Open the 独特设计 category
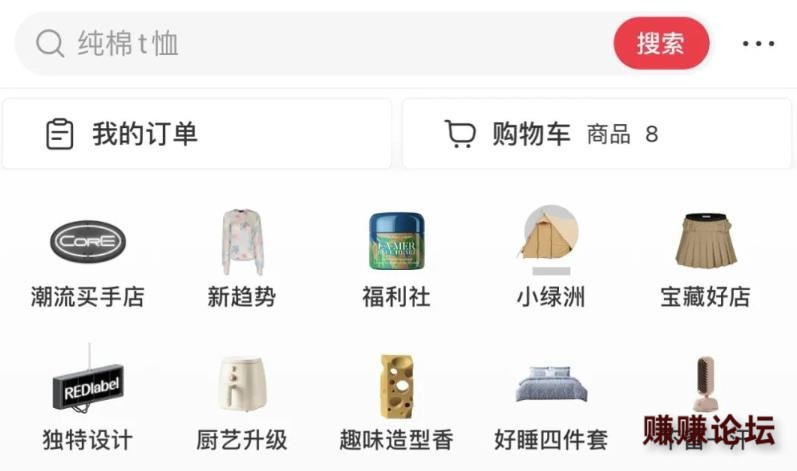This screenshot has height=471, width=797. click(x=88, y=400)
